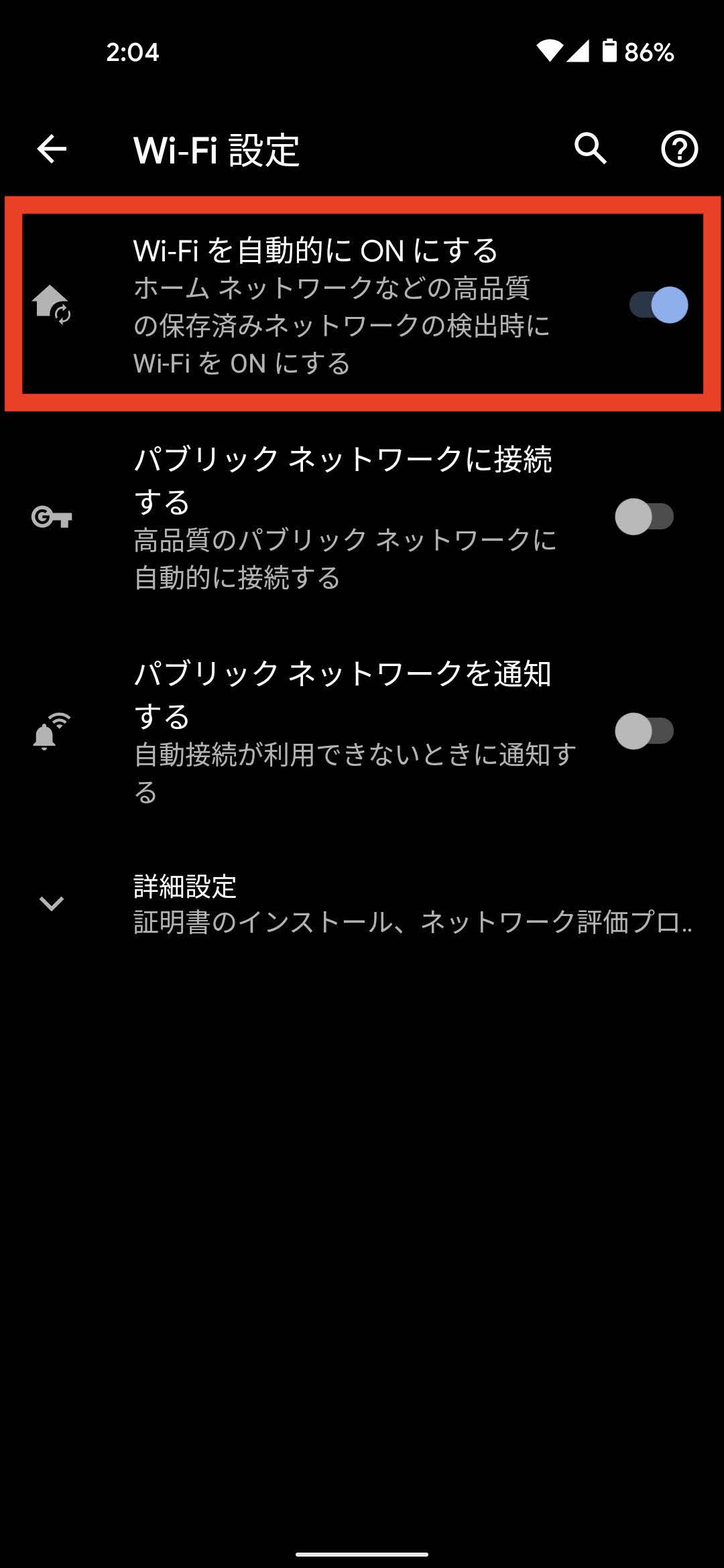The width and height of the screenshot is (724, 1568).
Task: Tap the mobile signal indicator in status bar
Action: pyautogui.click(x=580, y=54)
